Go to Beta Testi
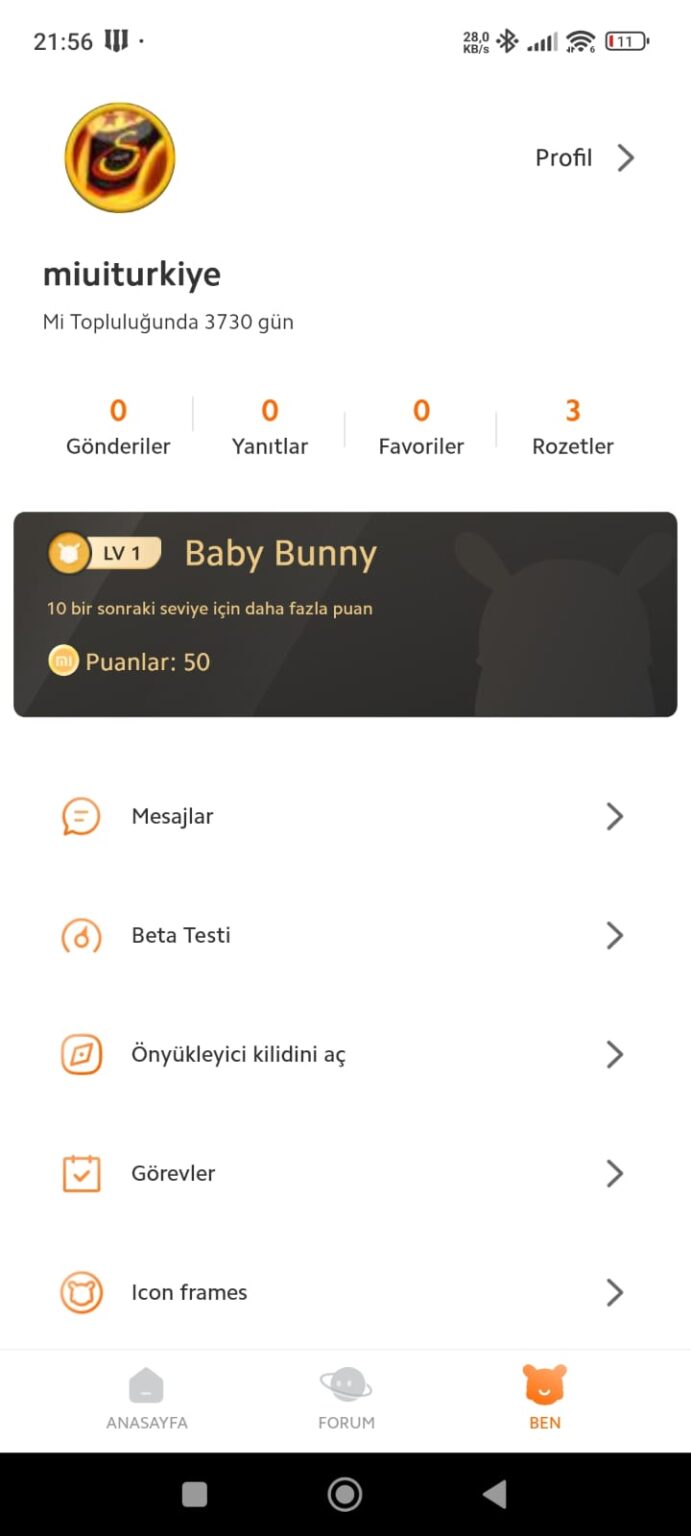 (345, 936)
